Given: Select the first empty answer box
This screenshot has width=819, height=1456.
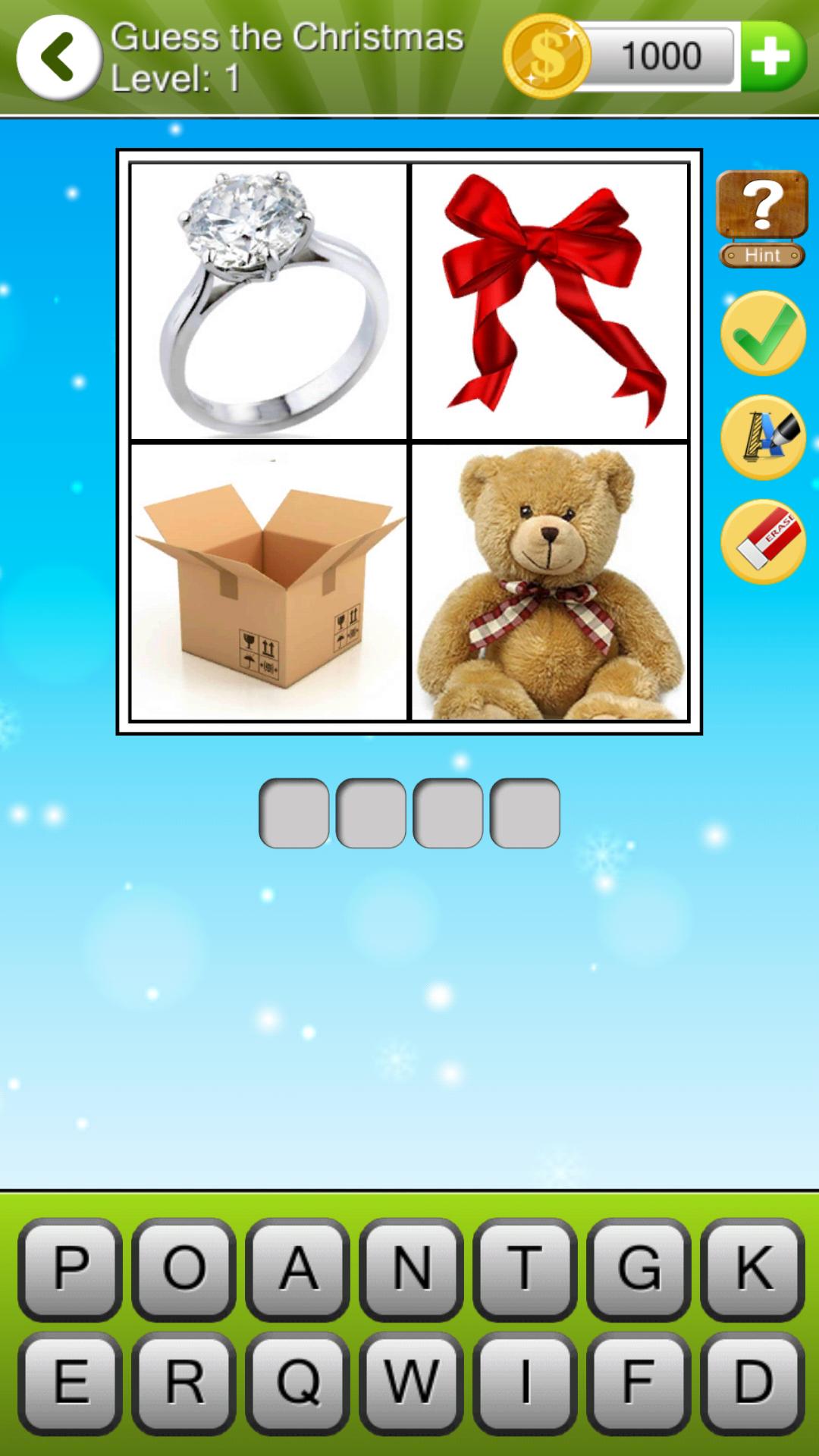Looking at the screenshot, I should tap(292, 815).
